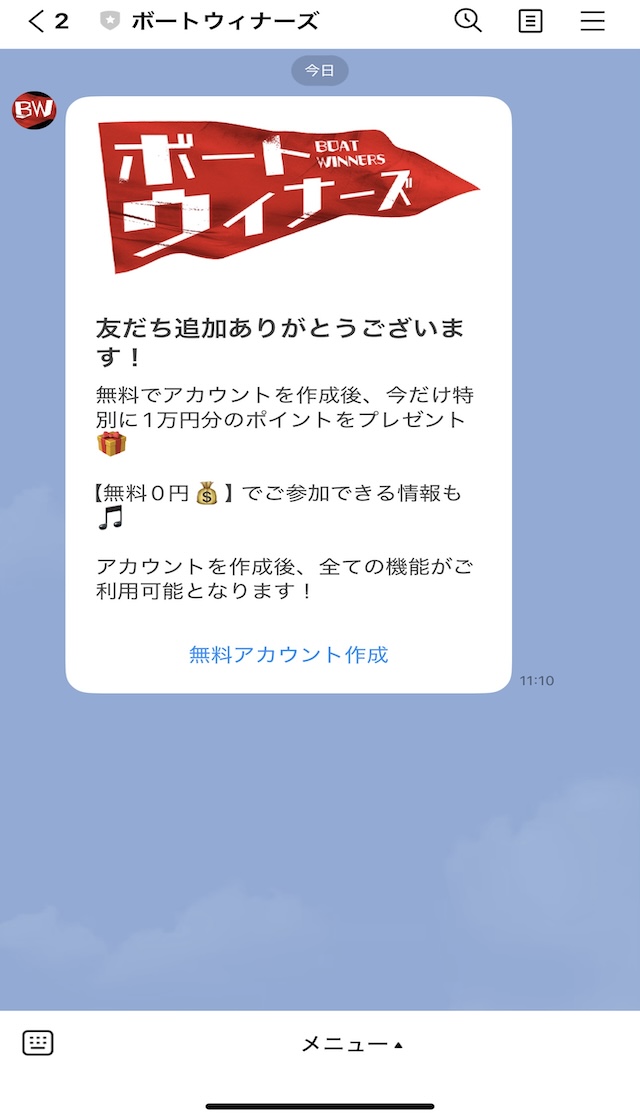Image resolution: width=640 pixels, height=1120 pixels.
Task: Expand the メニュー bar
Action: 352,1044
